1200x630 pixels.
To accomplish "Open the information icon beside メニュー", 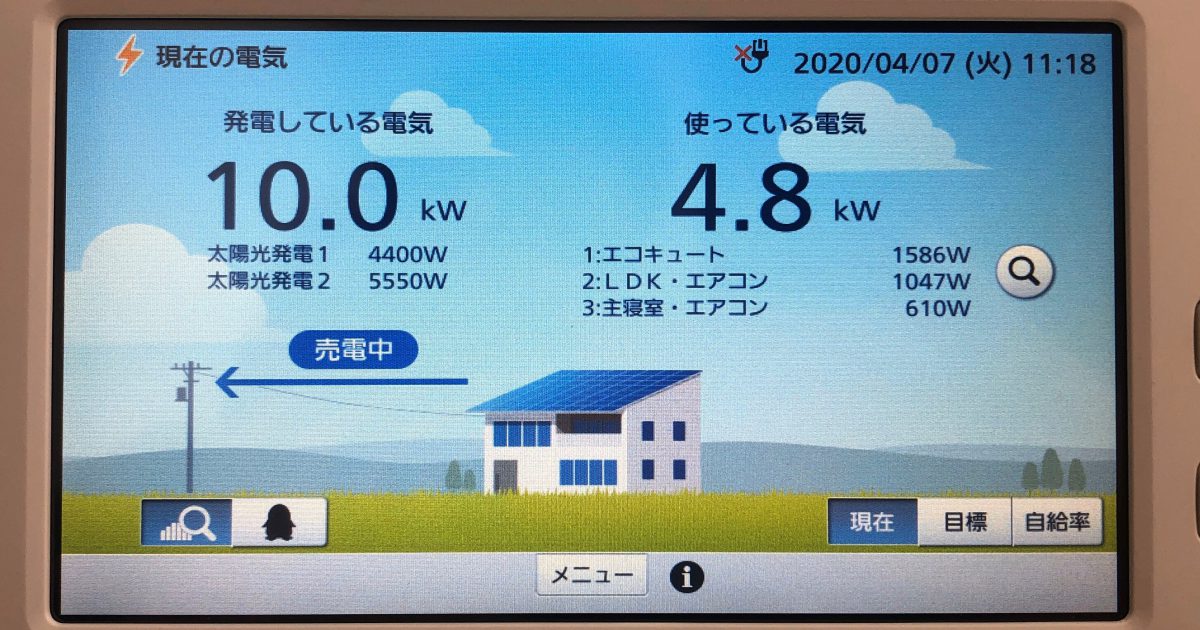I will click(687, 576).
